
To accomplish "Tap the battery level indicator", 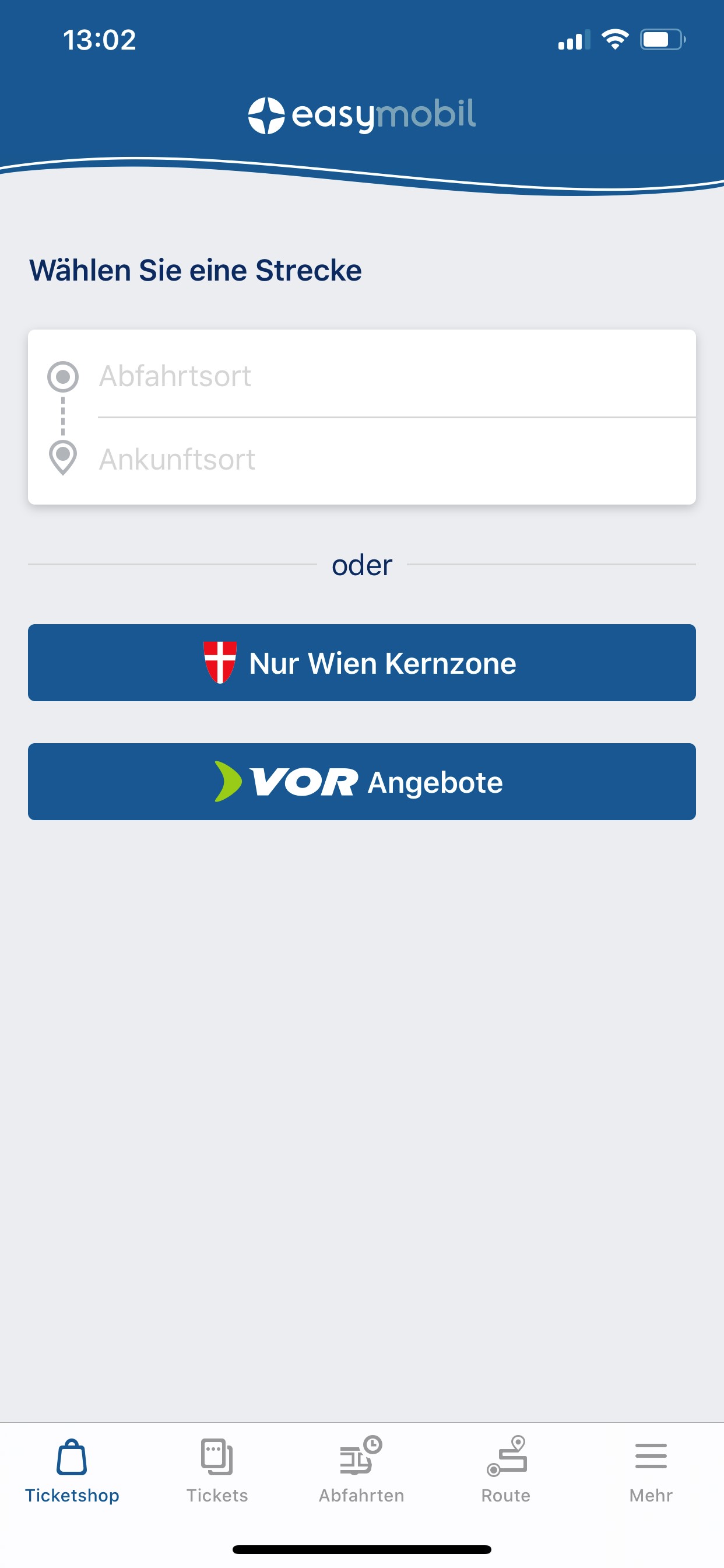I will (x=663, y=39).
